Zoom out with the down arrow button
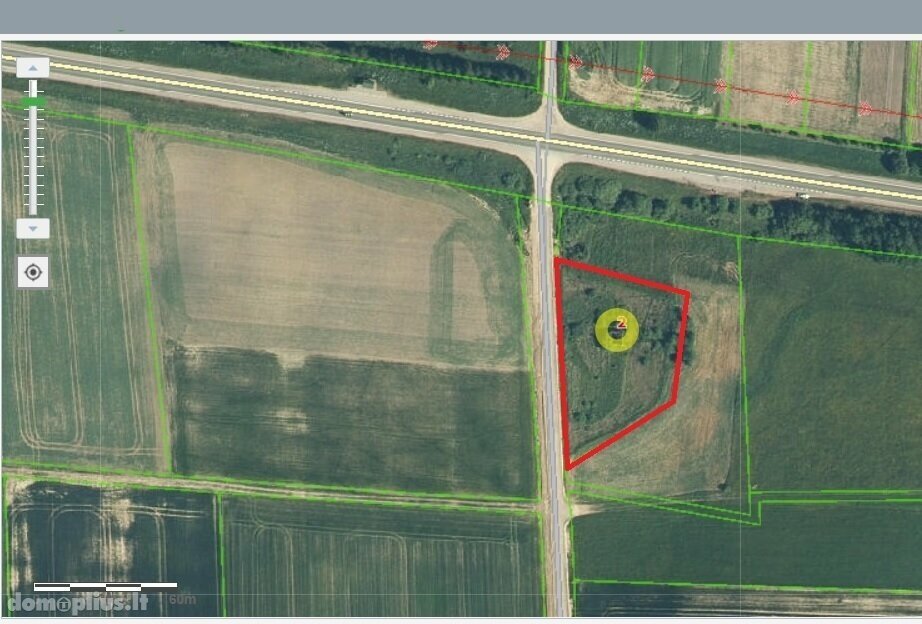 (33, 228)
